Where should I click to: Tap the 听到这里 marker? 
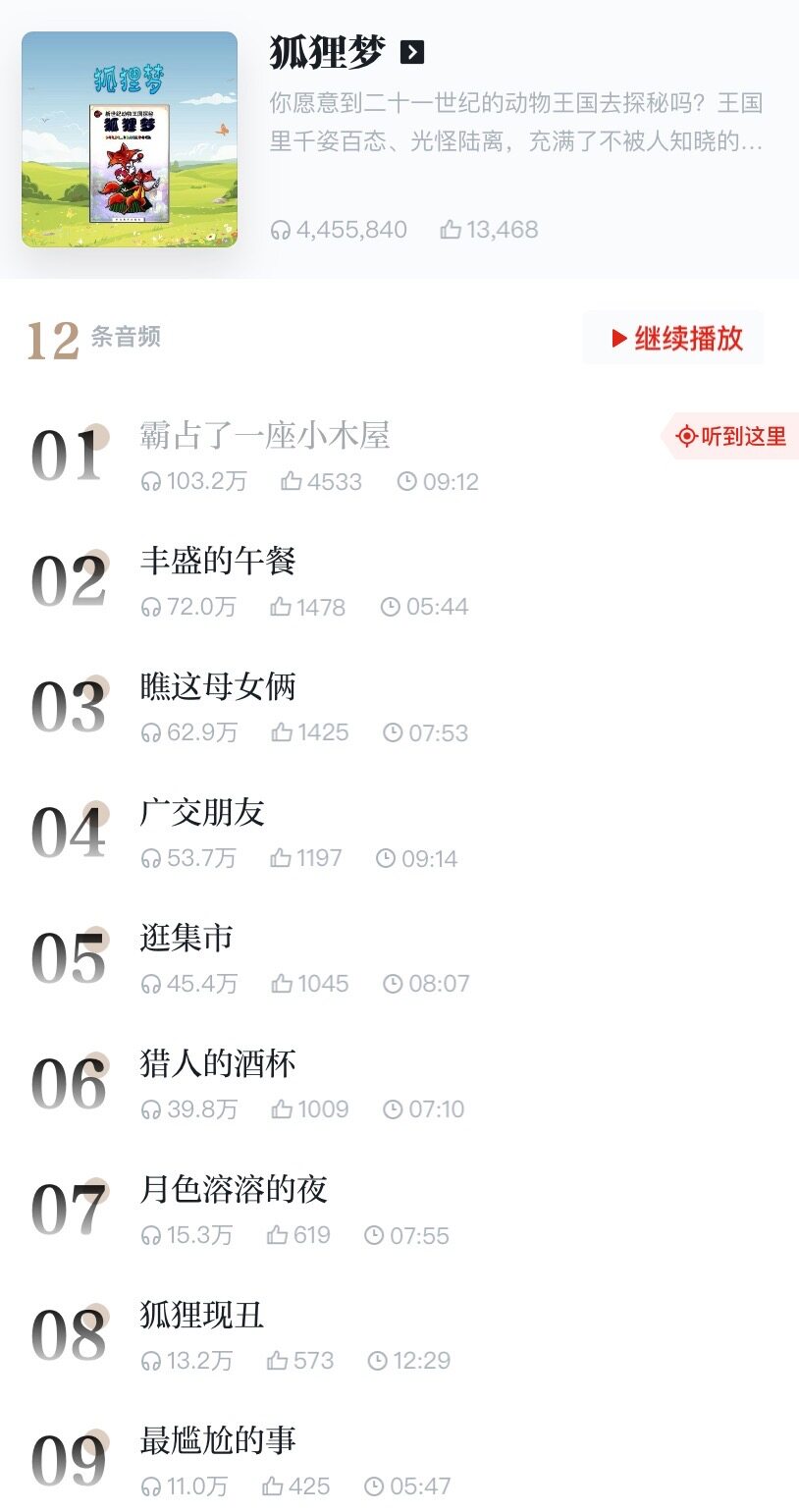click(x=730, y=436)
